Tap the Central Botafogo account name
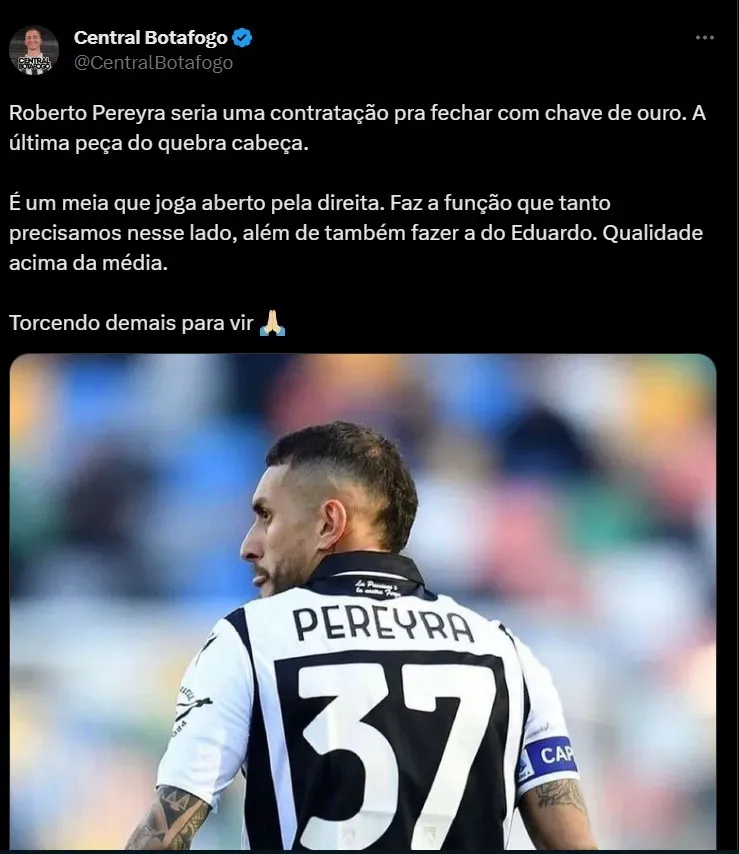This screenshot has width=739, height=854. click(x=150, y=39)
